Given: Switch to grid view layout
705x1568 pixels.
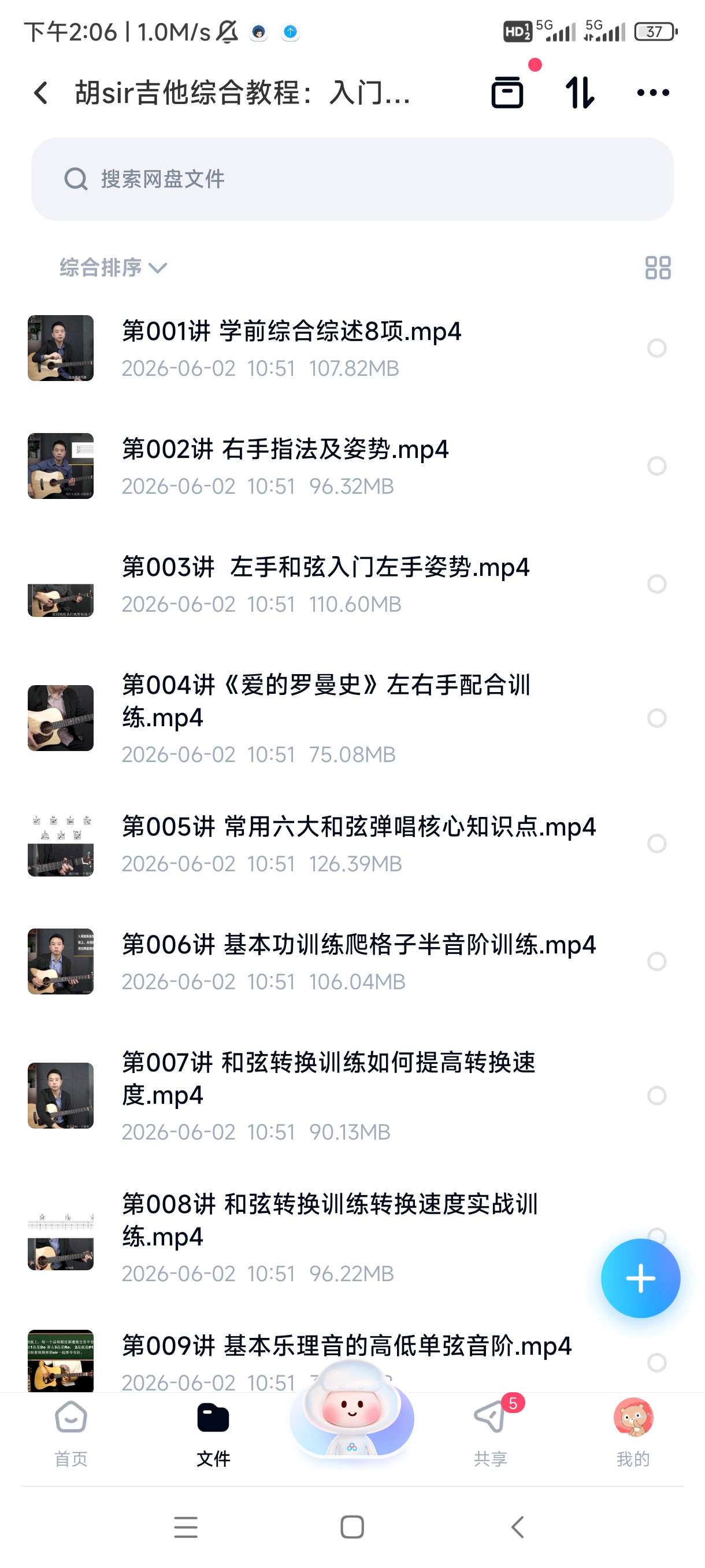Looking at the screenshot, I should [x=658, y=267].
